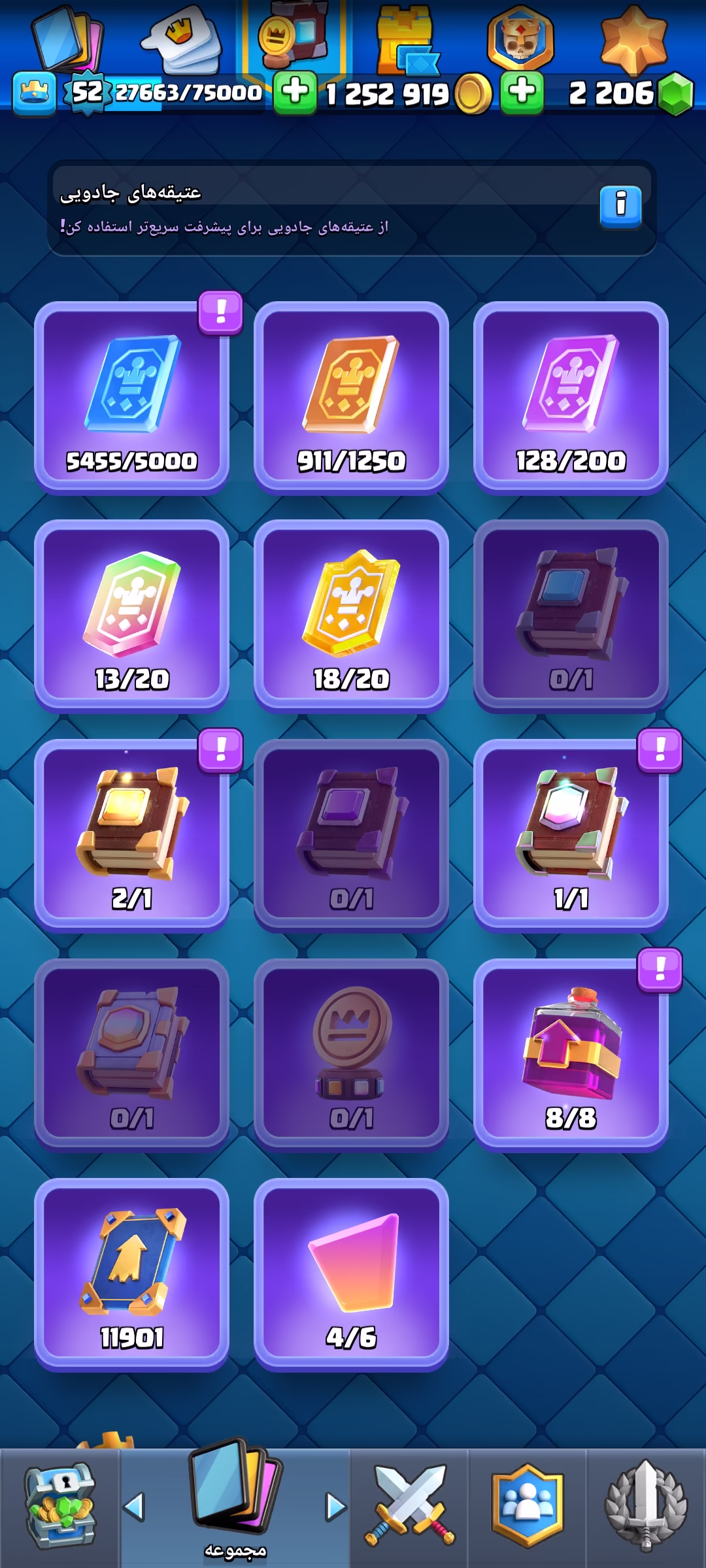This screenshot has width=706, height=1568.
Task: Open the golden champion wild card 18/20
Action: pos(351,616)
